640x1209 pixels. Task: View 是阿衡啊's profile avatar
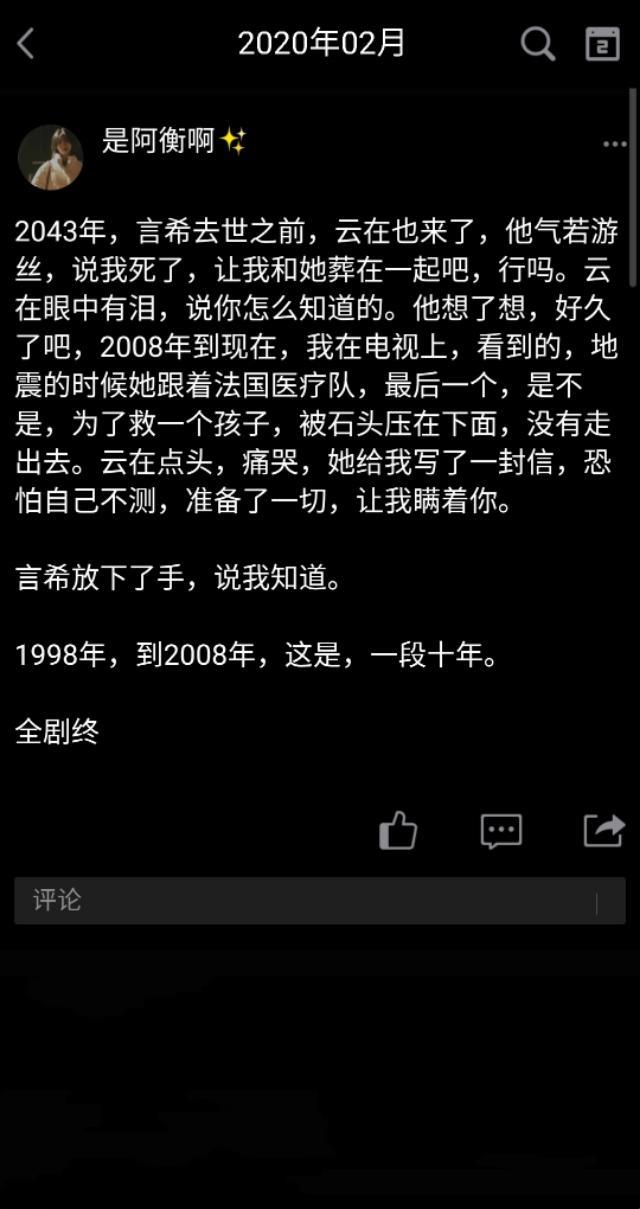pos(50,157)
